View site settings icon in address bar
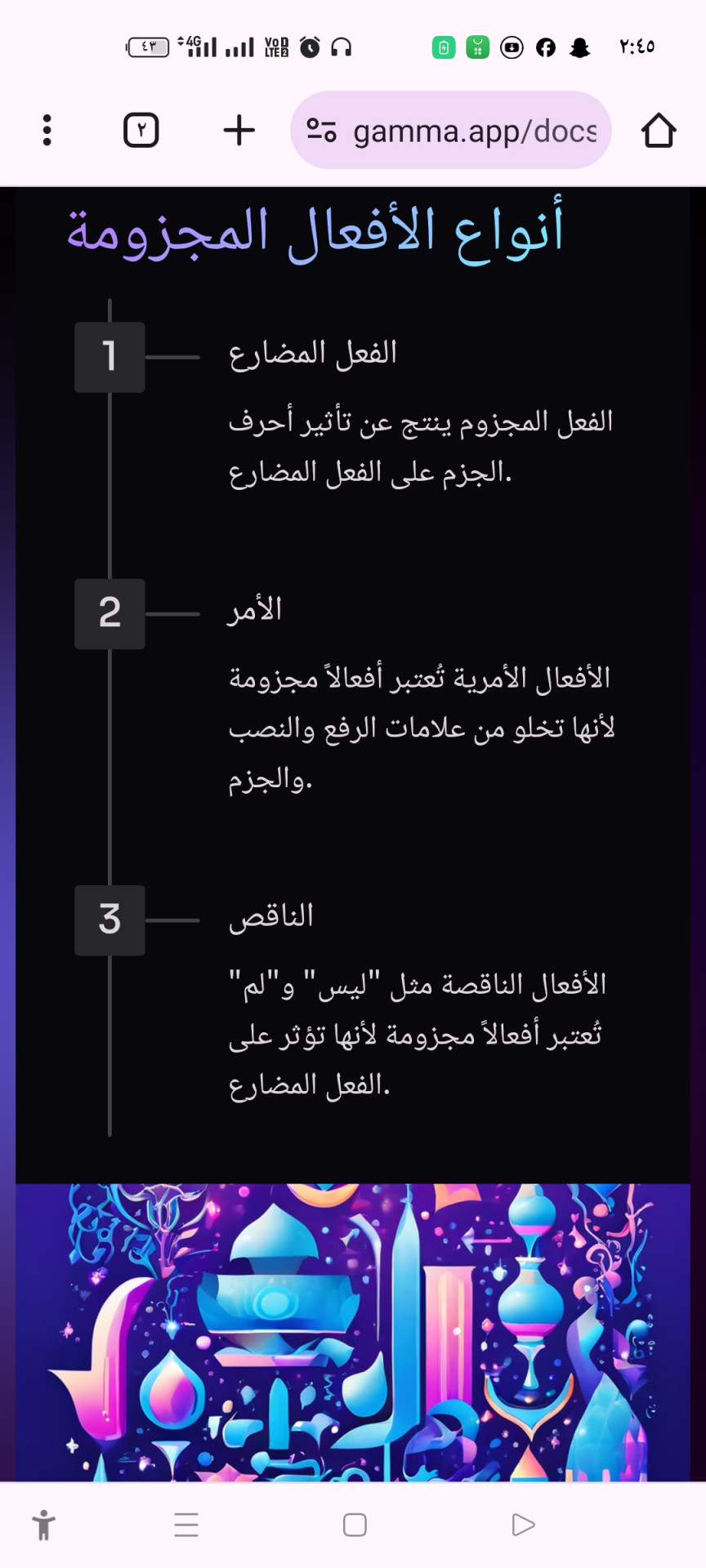Screen dimensions: 706x1568 click(x=321, y=131)
